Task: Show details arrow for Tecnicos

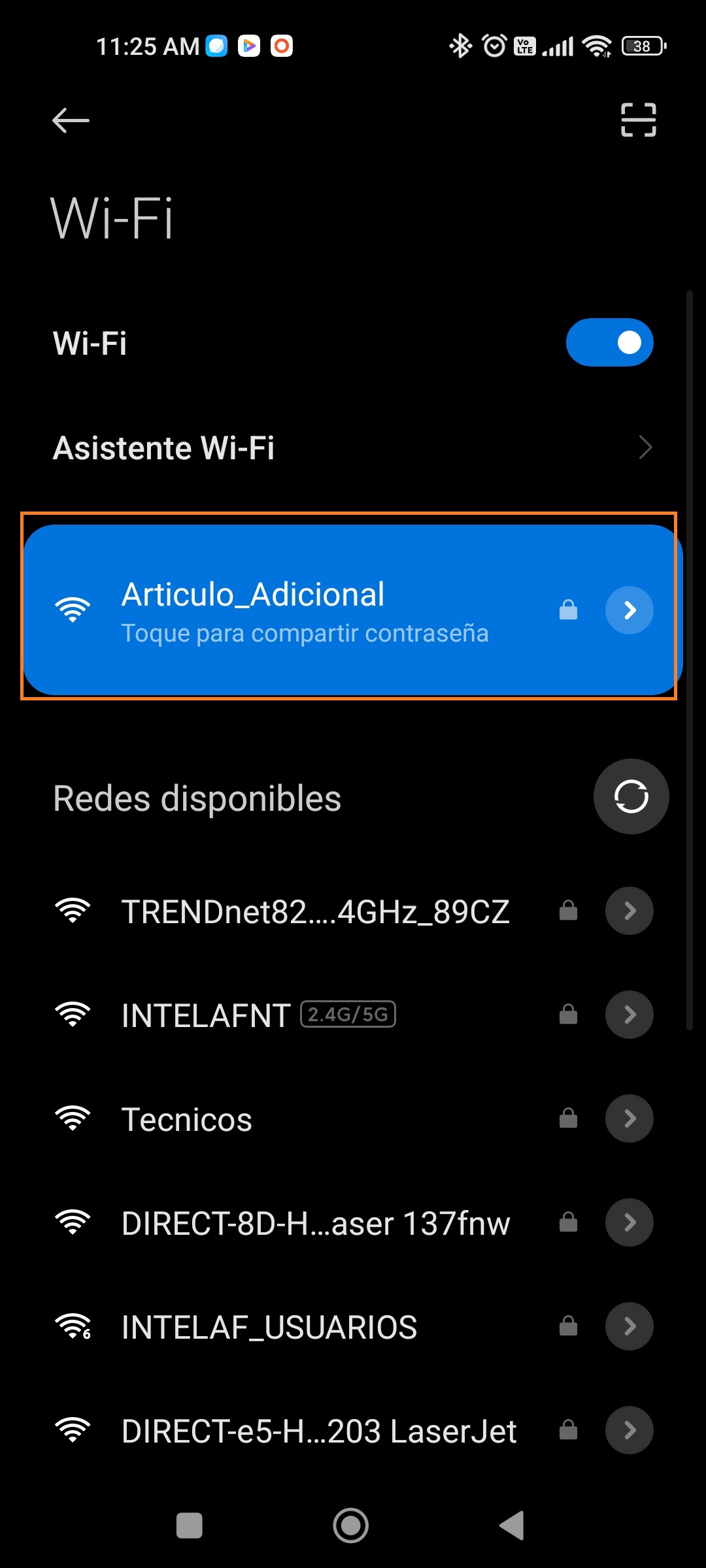Action: (x=629, y=1119)
